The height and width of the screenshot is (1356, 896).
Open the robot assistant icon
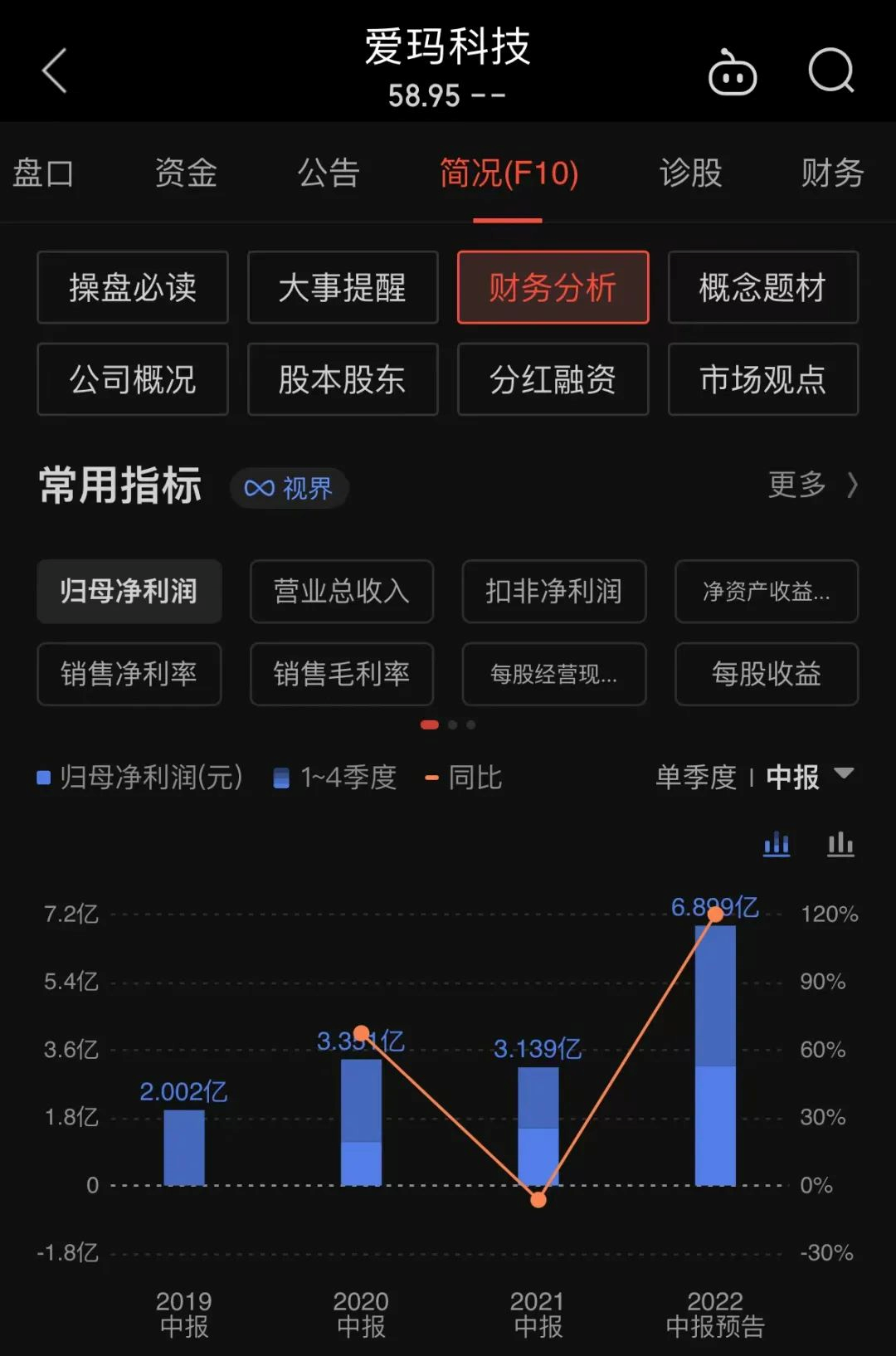click(x=732, y=73)
